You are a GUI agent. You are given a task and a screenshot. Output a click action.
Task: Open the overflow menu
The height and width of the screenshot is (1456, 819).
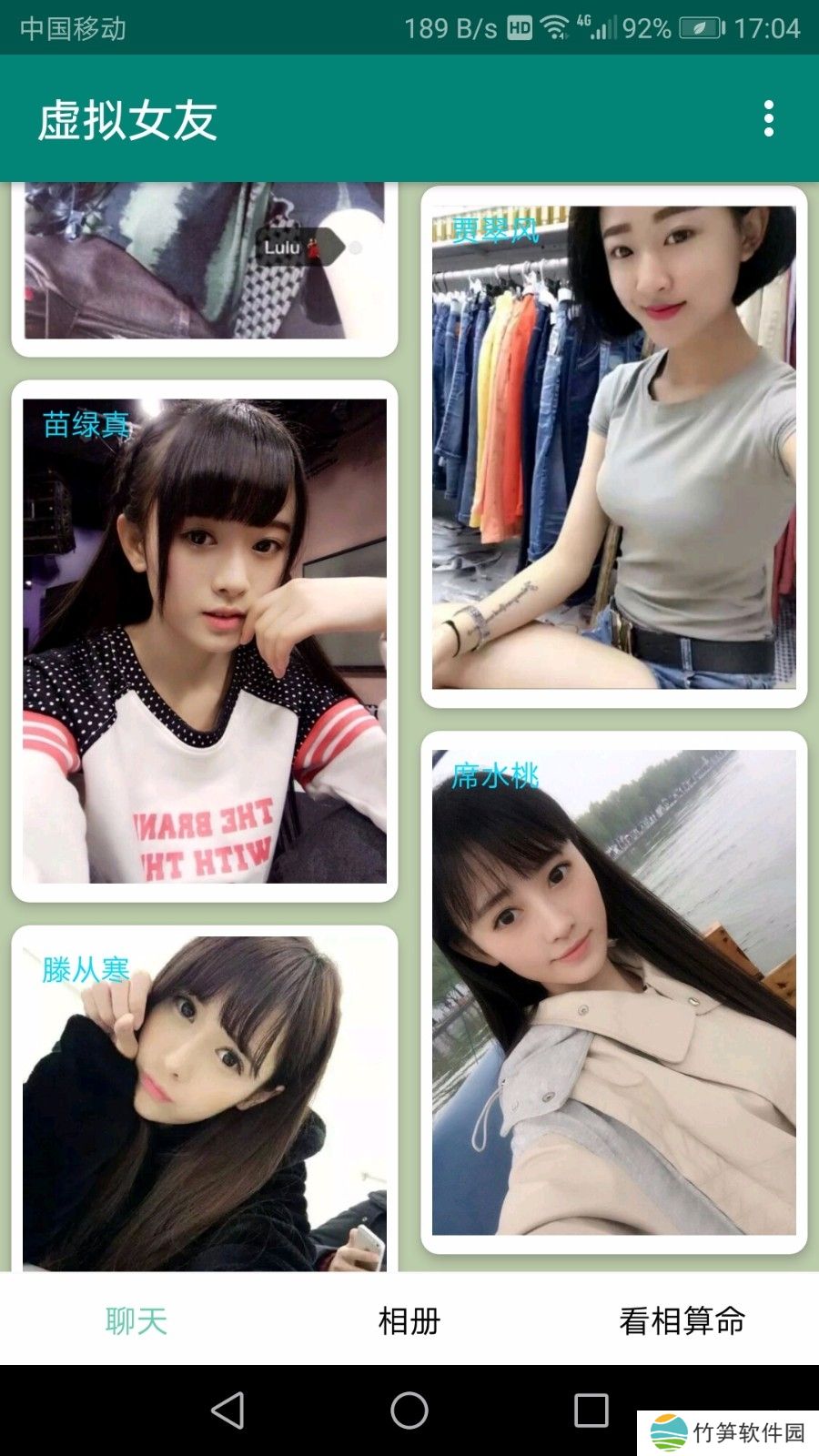pyautogui.click(x=769, y=119)
